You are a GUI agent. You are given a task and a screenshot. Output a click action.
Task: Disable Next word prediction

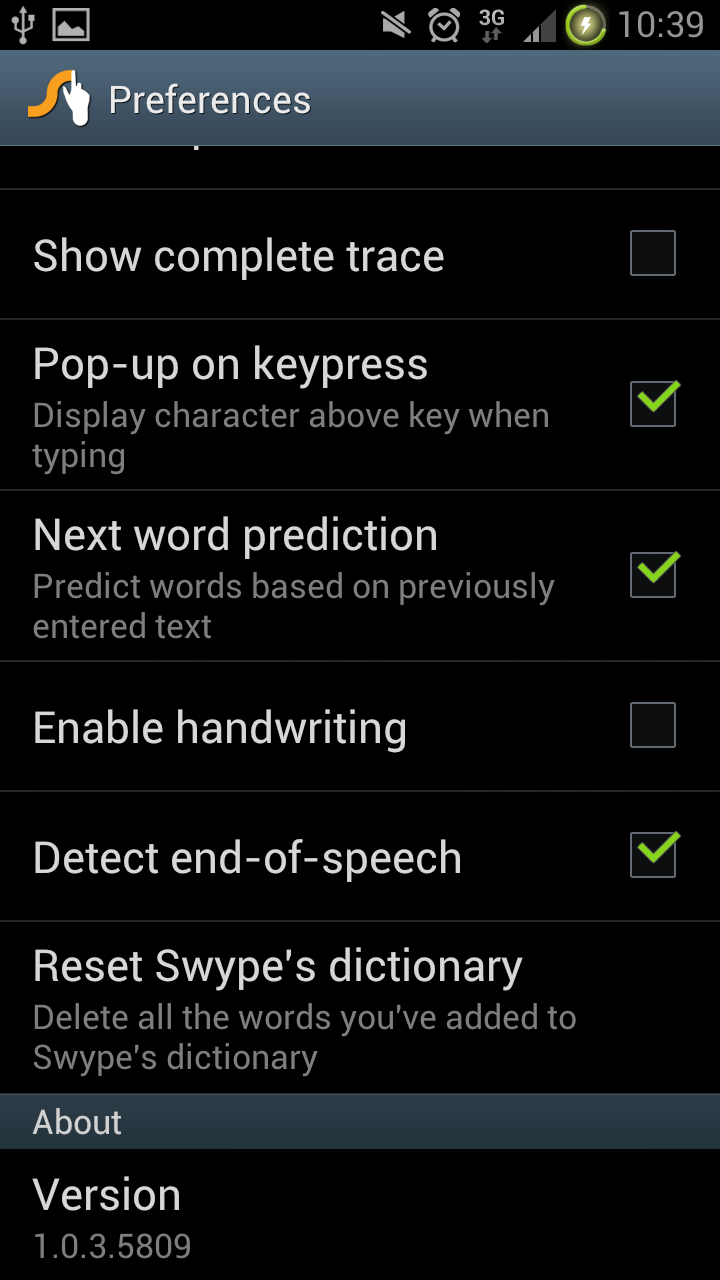(x=652, y=575)
